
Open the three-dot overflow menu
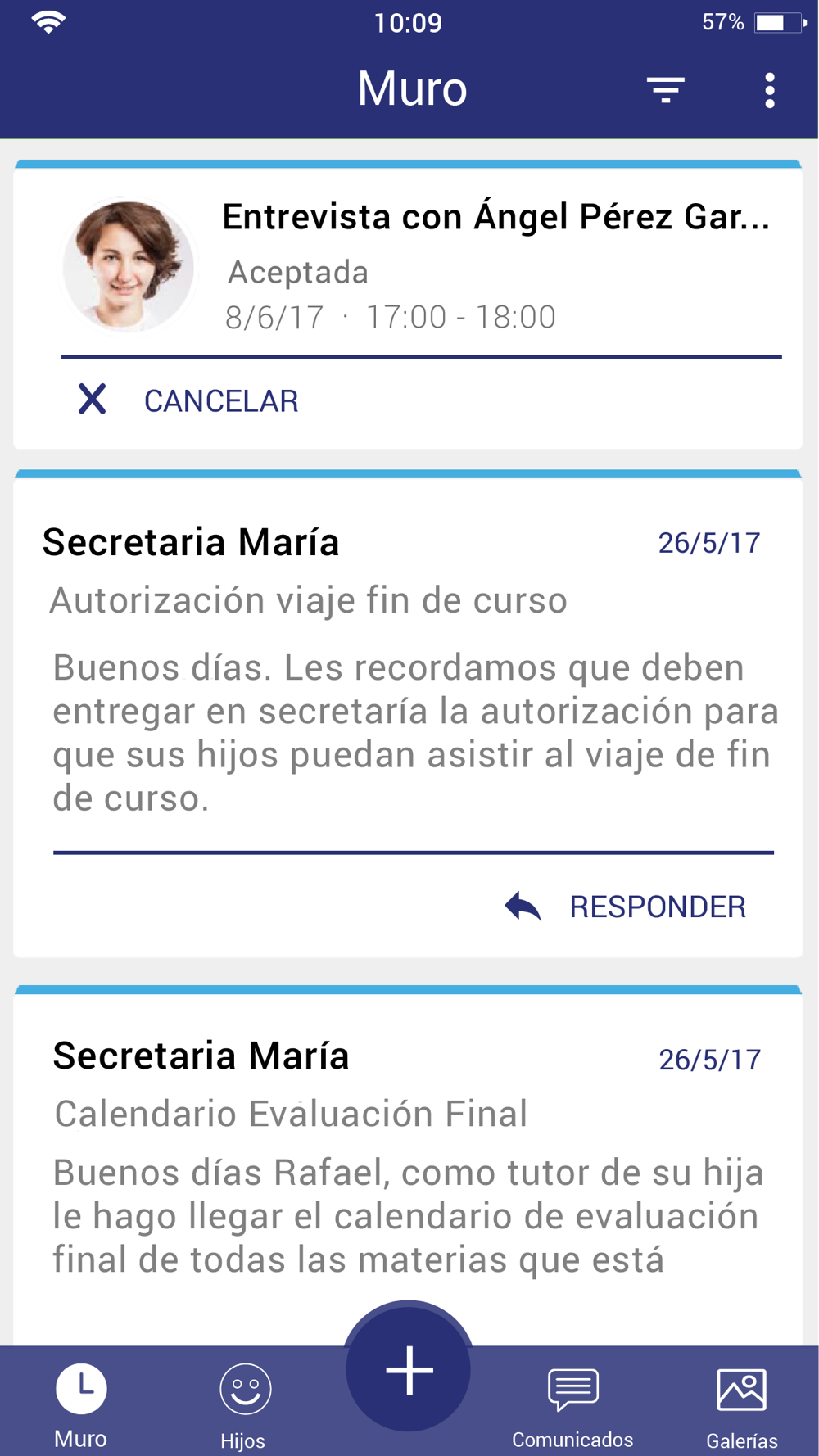click(769, 90)
